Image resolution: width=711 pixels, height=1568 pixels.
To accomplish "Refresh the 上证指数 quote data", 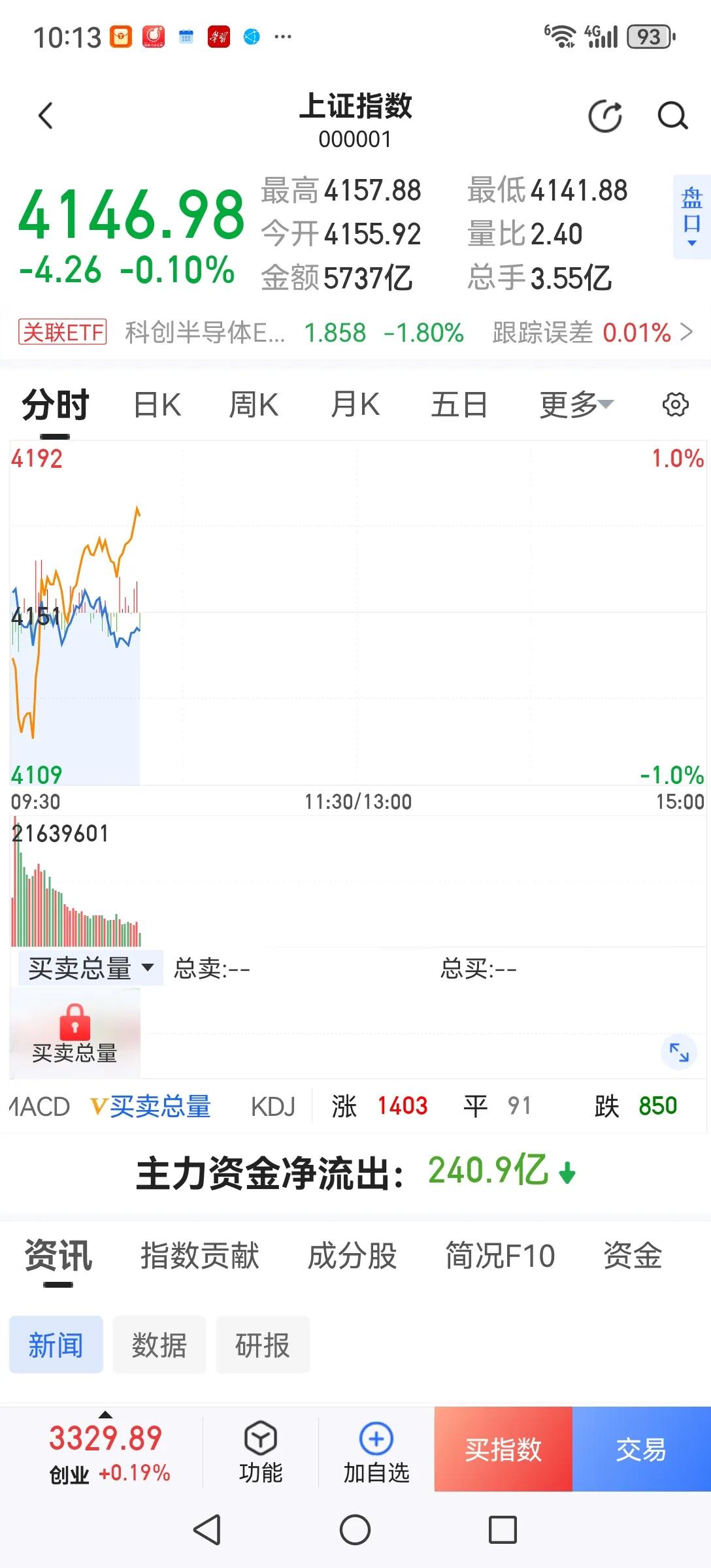I will click(604, 115).
